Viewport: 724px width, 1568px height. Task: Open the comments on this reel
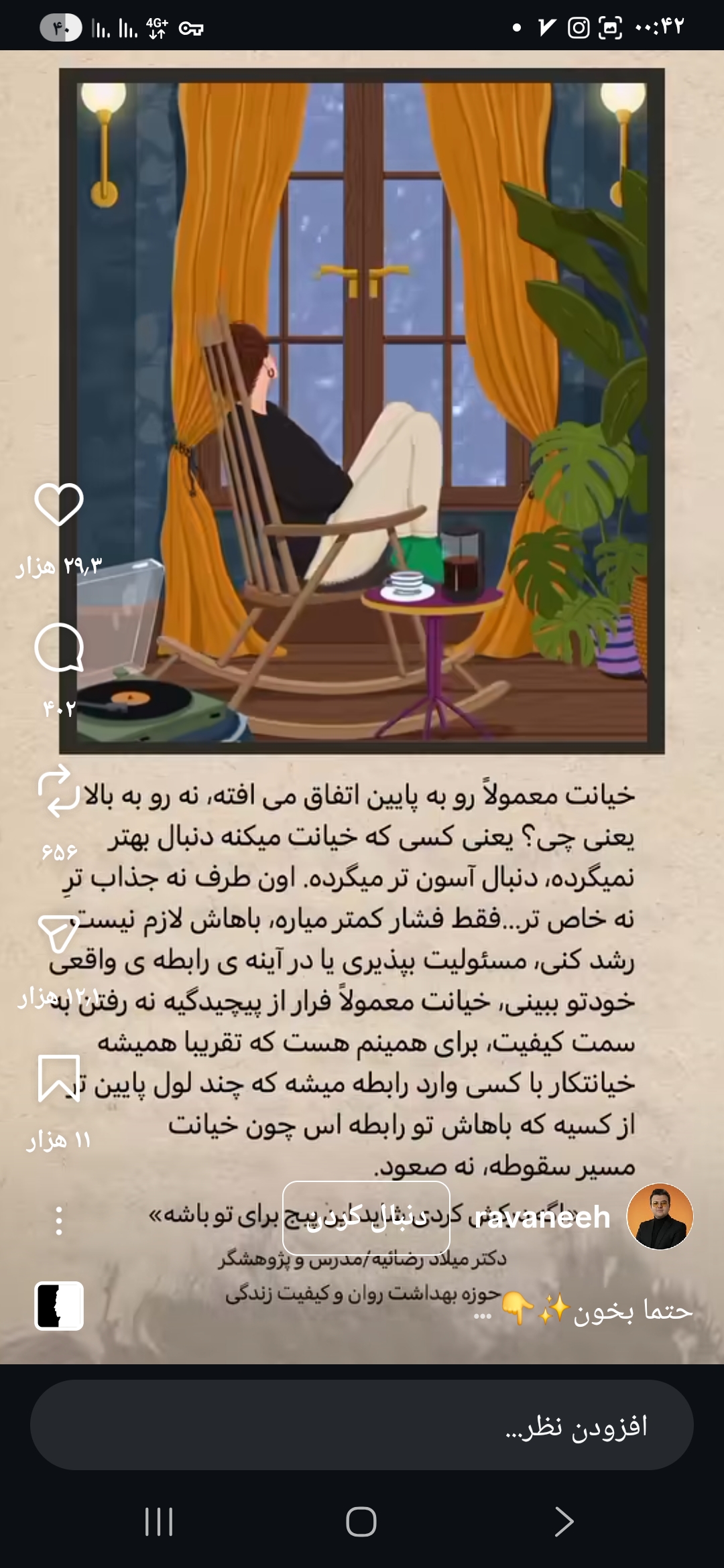59,648
